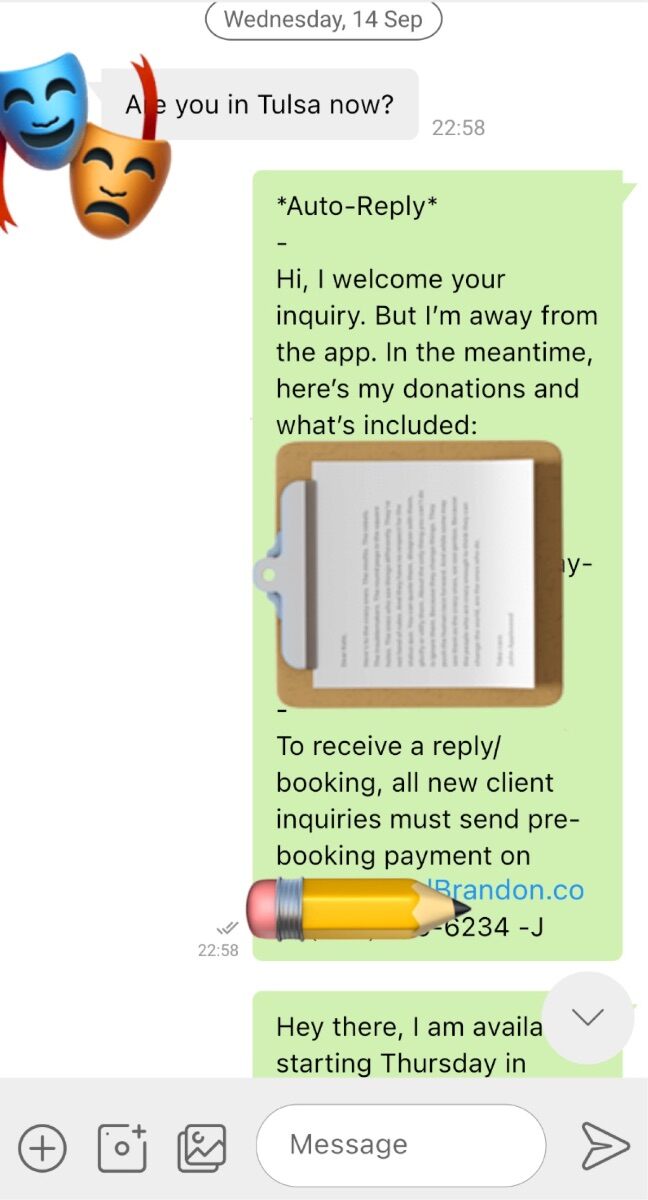
Task: Open the Brandon.co link in auto-reply
Action: [510, 890]
